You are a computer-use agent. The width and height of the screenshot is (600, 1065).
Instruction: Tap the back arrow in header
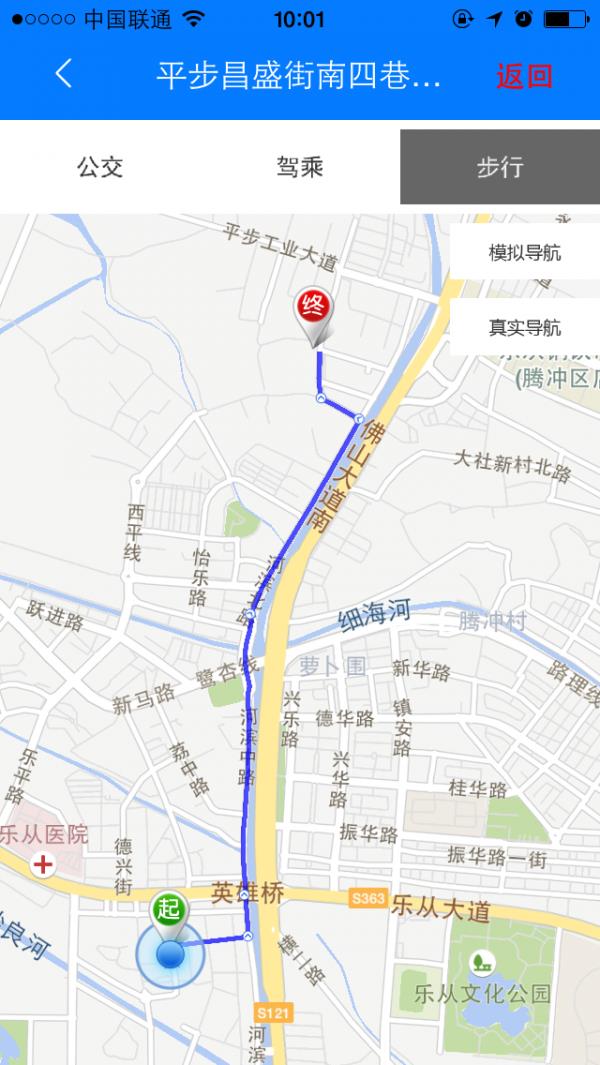click(64, 75)
